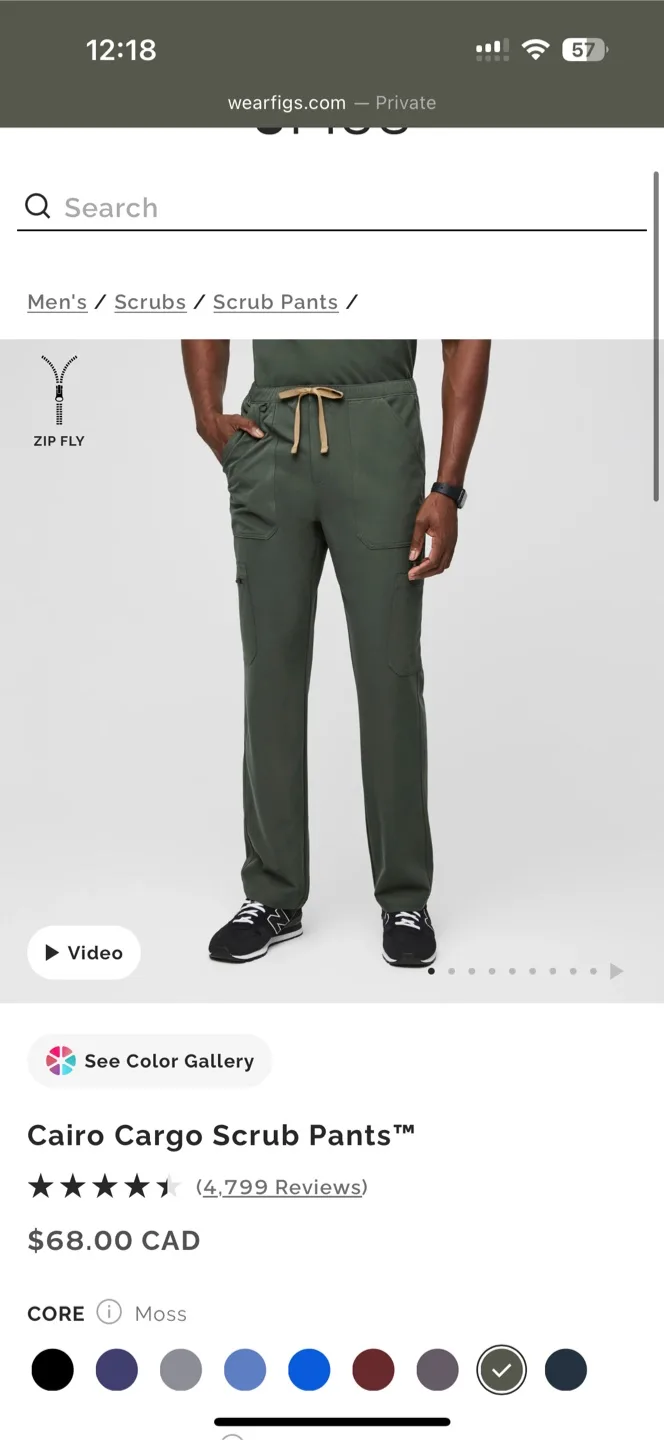
Task: Tap the selected Moss color swatch
Action: click(x=501, y=1370)
